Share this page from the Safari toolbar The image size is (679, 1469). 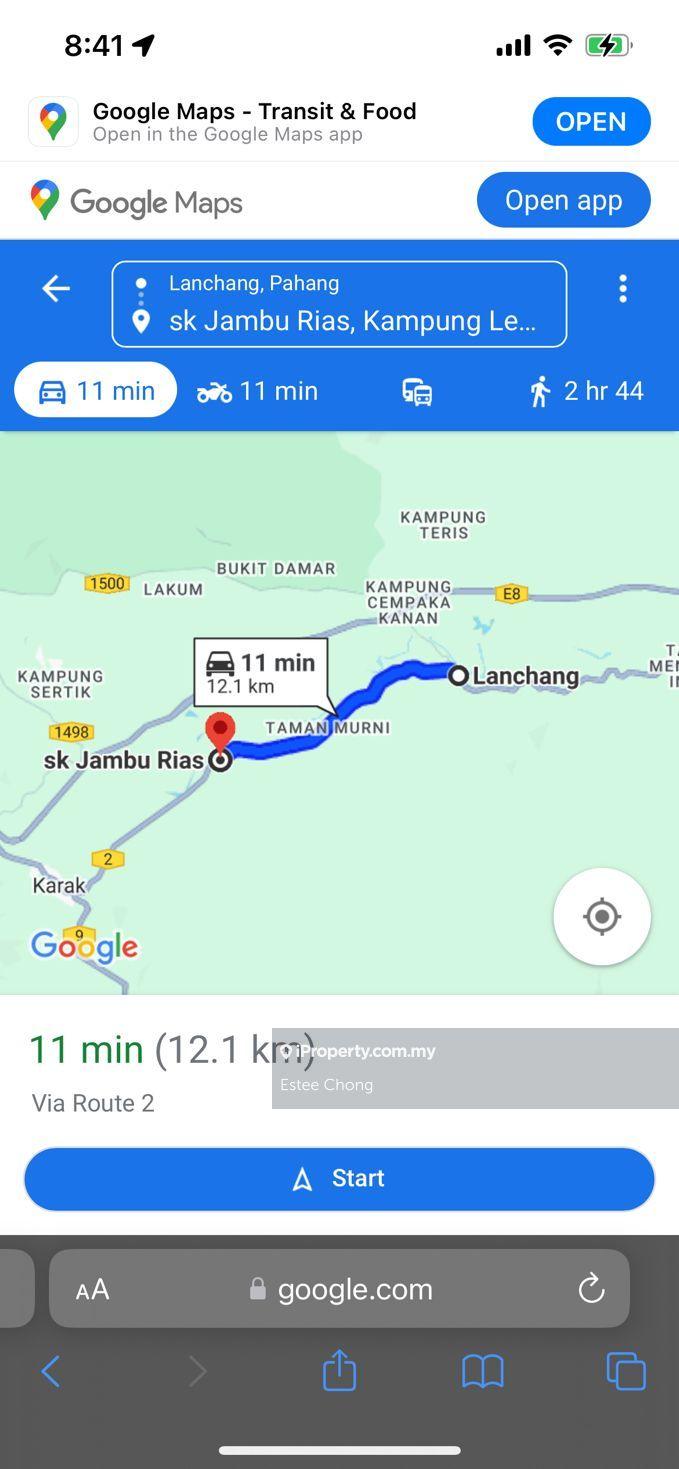click(x=339, y=1370)
